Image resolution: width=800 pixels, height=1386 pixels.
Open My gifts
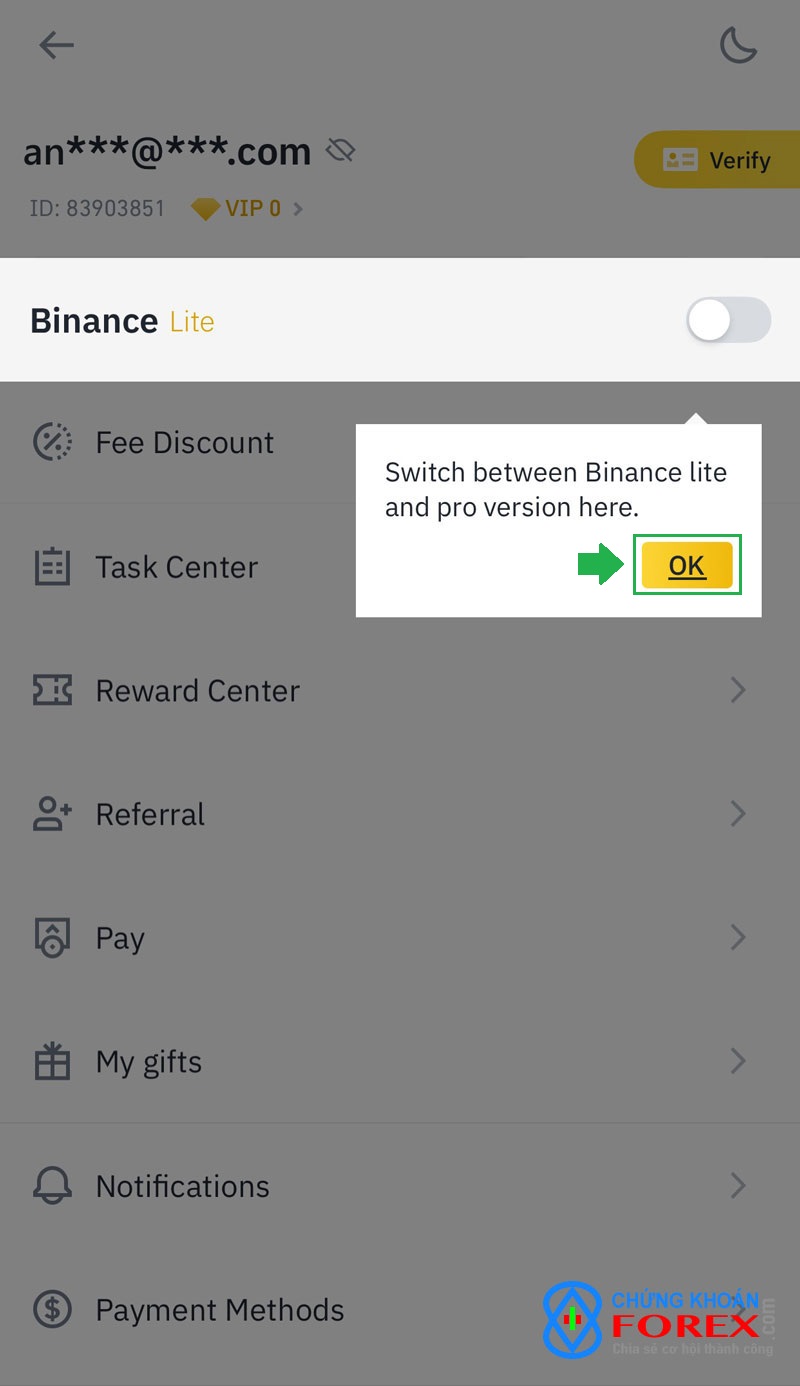(400, 1061)
